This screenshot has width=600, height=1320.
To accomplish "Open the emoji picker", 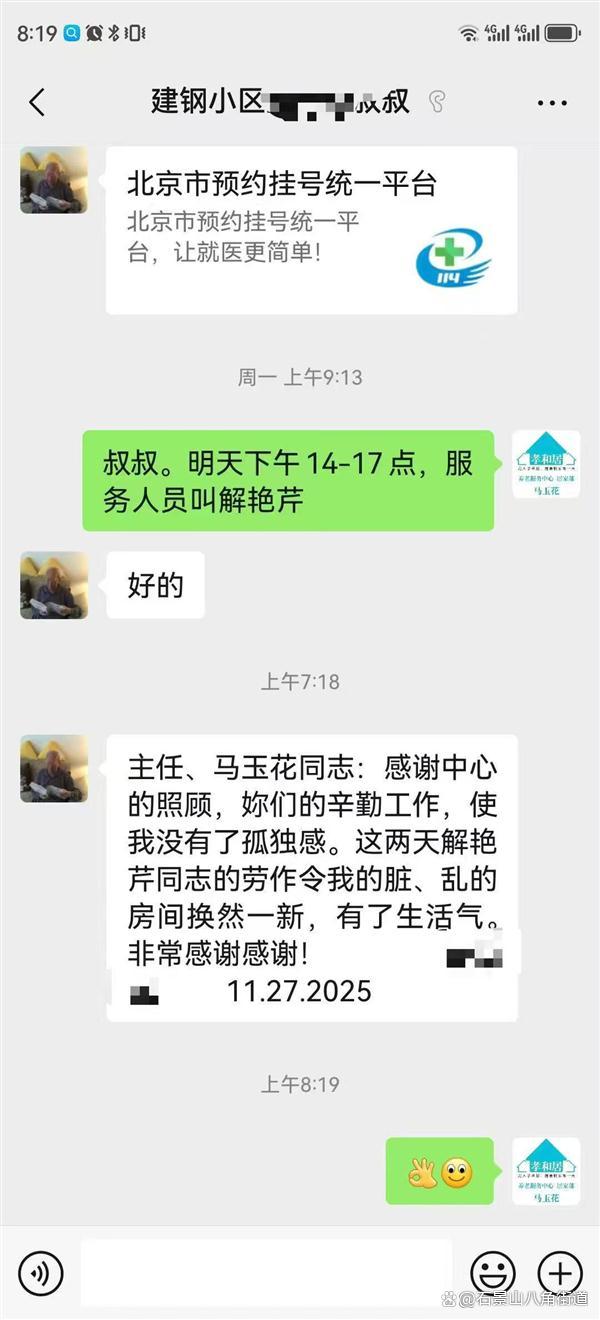I will point(492,1273).
